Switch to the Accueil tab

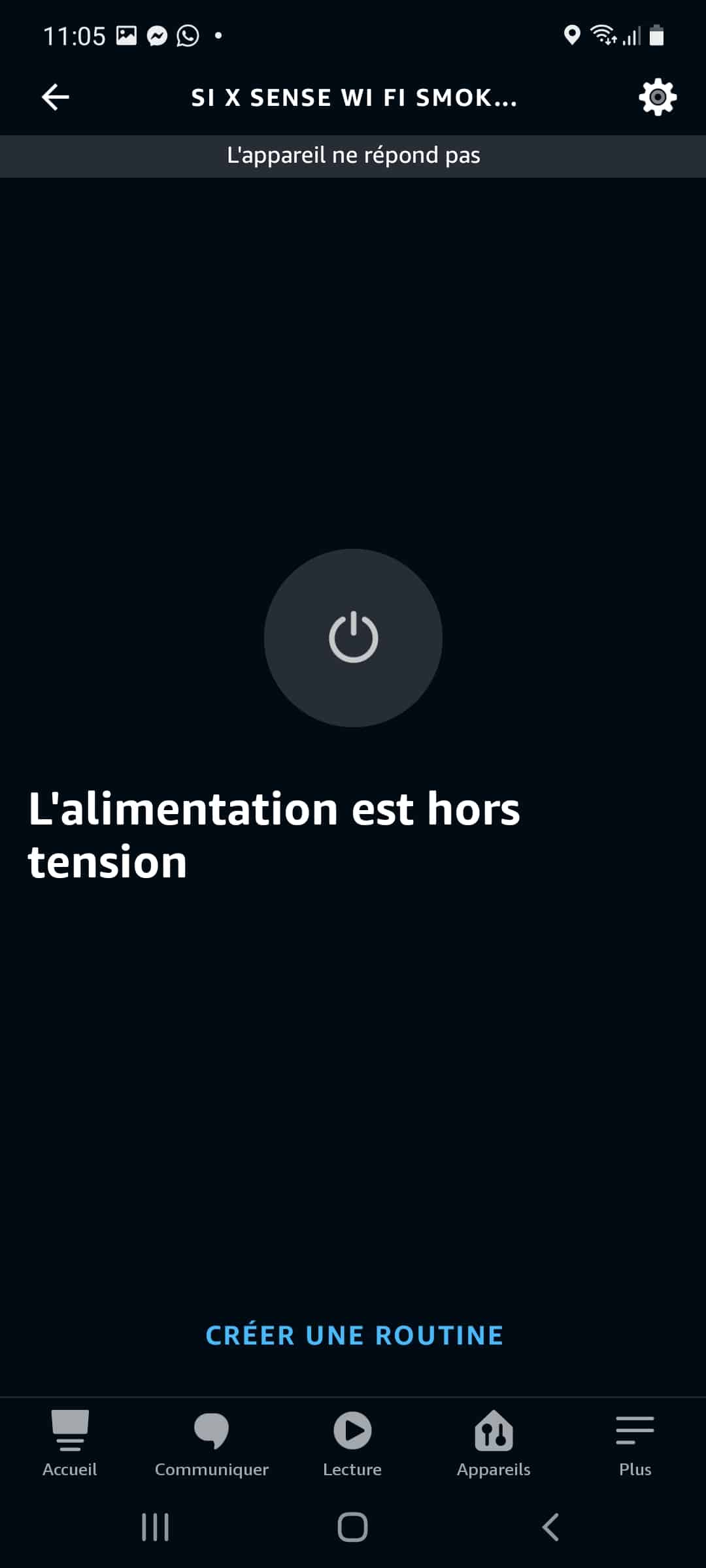coord(70,1443)
